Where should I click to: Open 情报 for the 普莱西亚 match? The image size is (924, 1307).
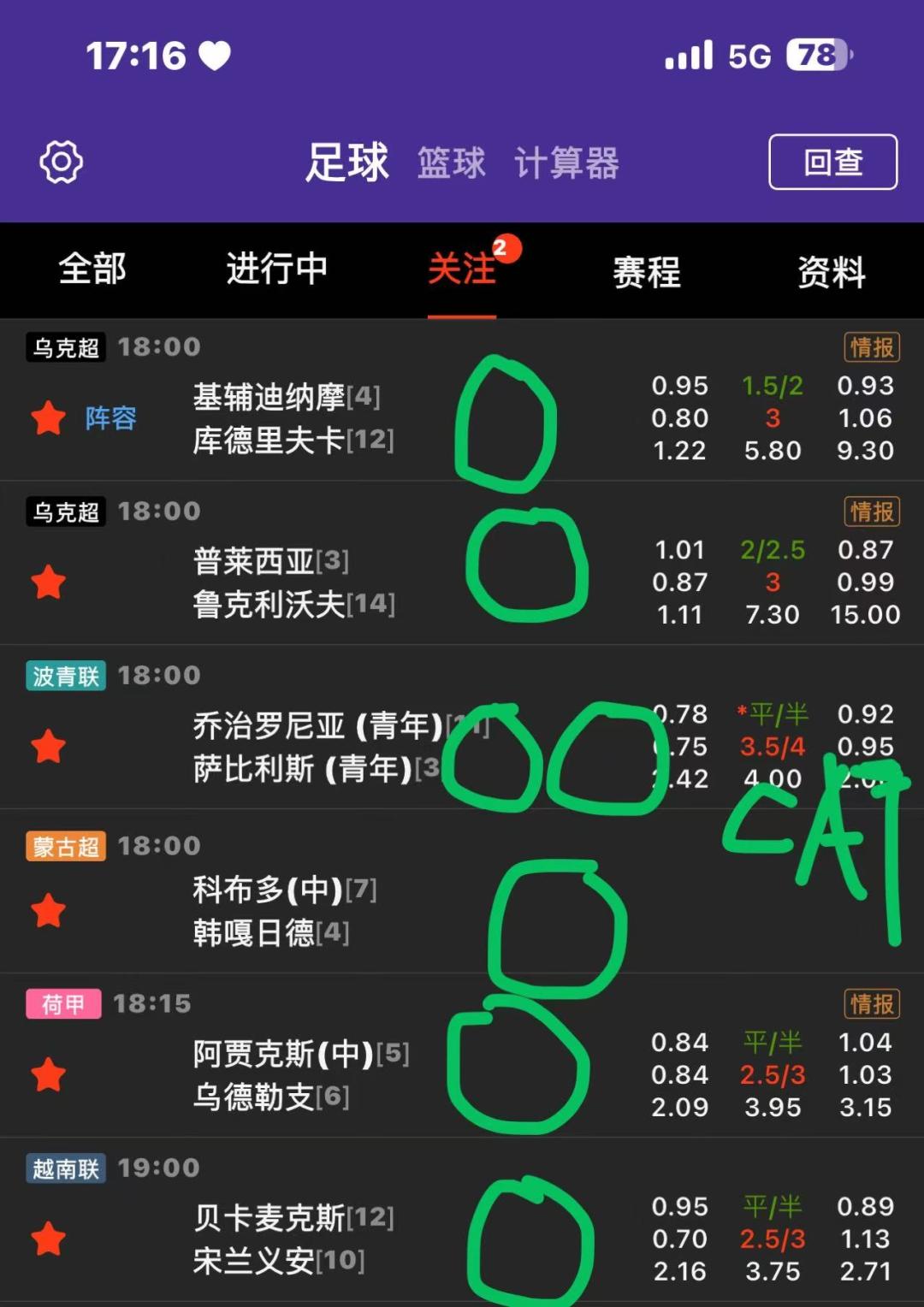tap(872, 512)
